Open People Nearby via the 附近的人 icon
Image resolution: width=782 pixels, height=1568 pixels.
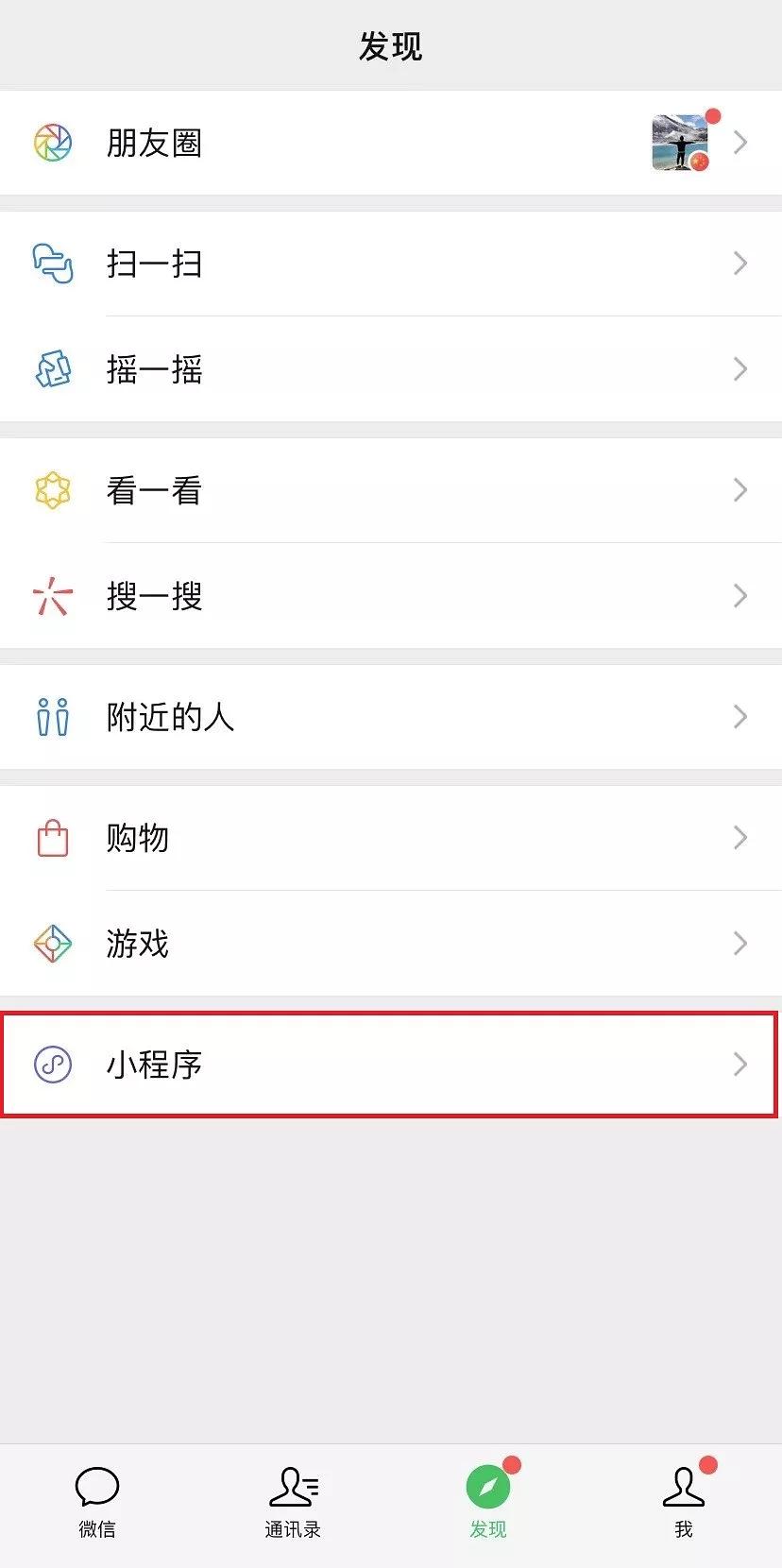pyautogui.click(x=54, y=718)
